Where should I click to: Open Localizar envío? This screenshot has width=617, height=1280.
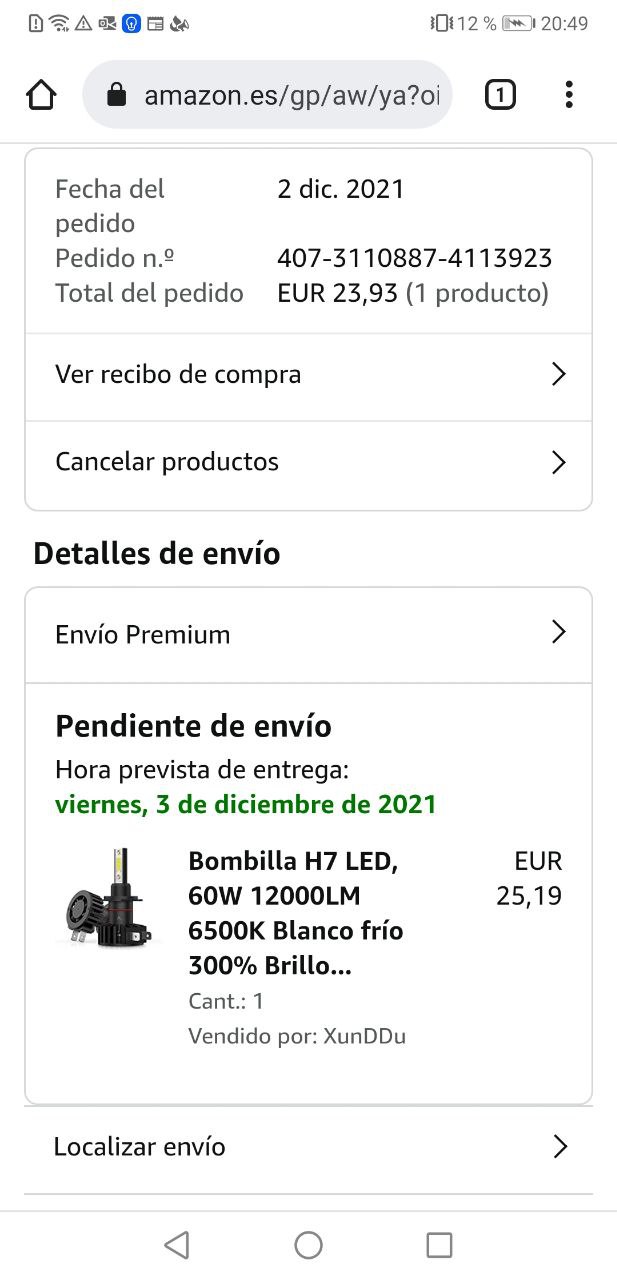(308, 1147)
